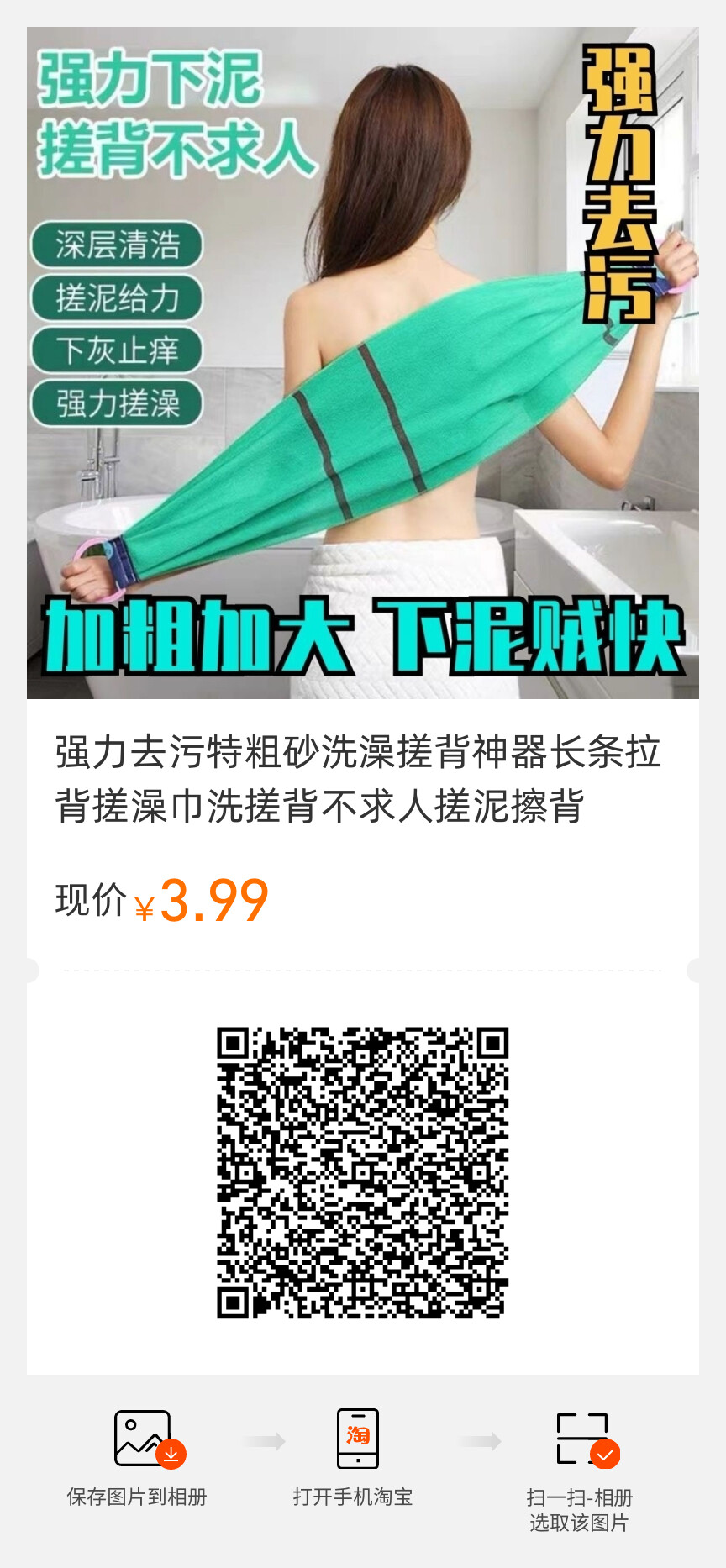Tap the Taobao phone app icon
Screen dimensions: 726x1568
[355, 1437]
